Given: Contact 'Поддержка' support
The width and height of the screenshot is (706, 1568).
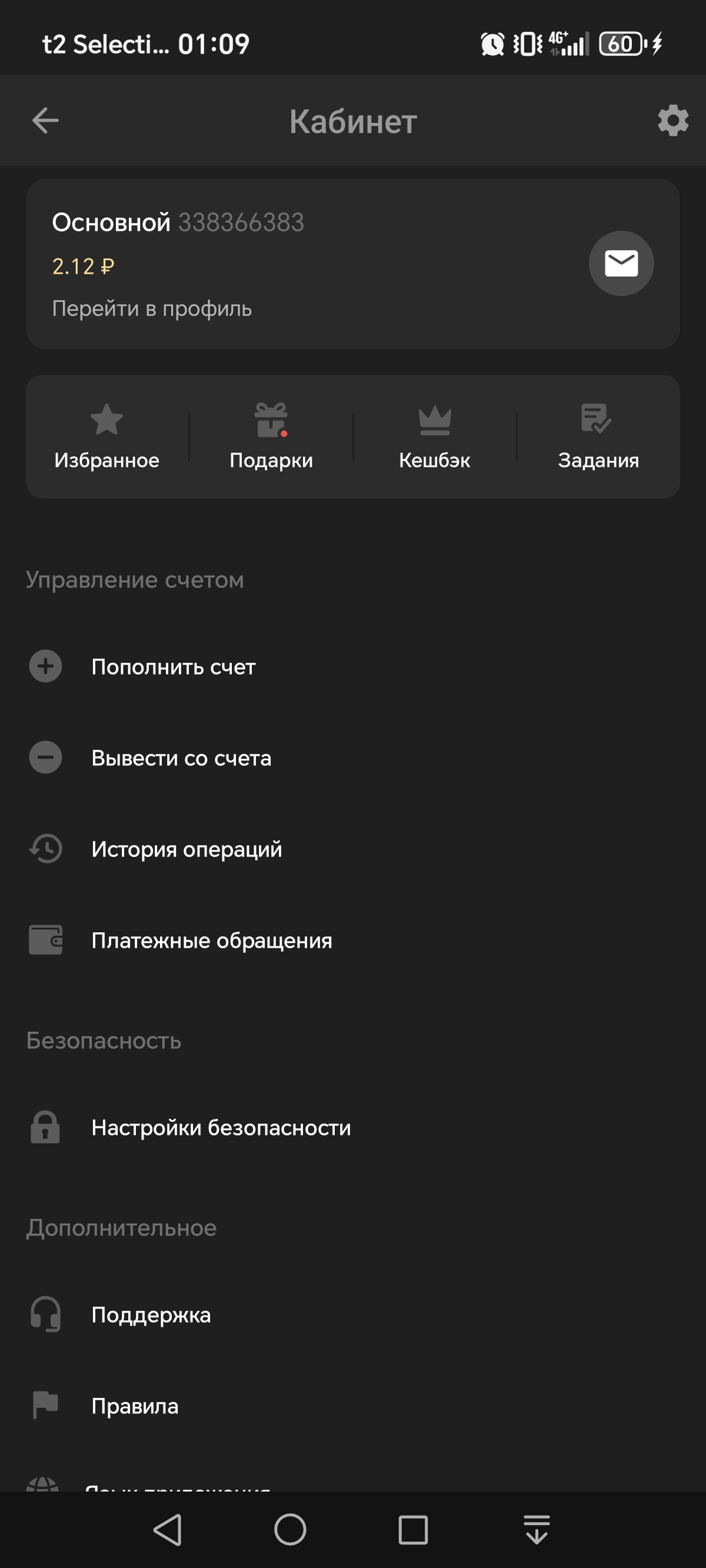Looking at the screenshot, I should pyautogui.click(x=151, y=1315).
